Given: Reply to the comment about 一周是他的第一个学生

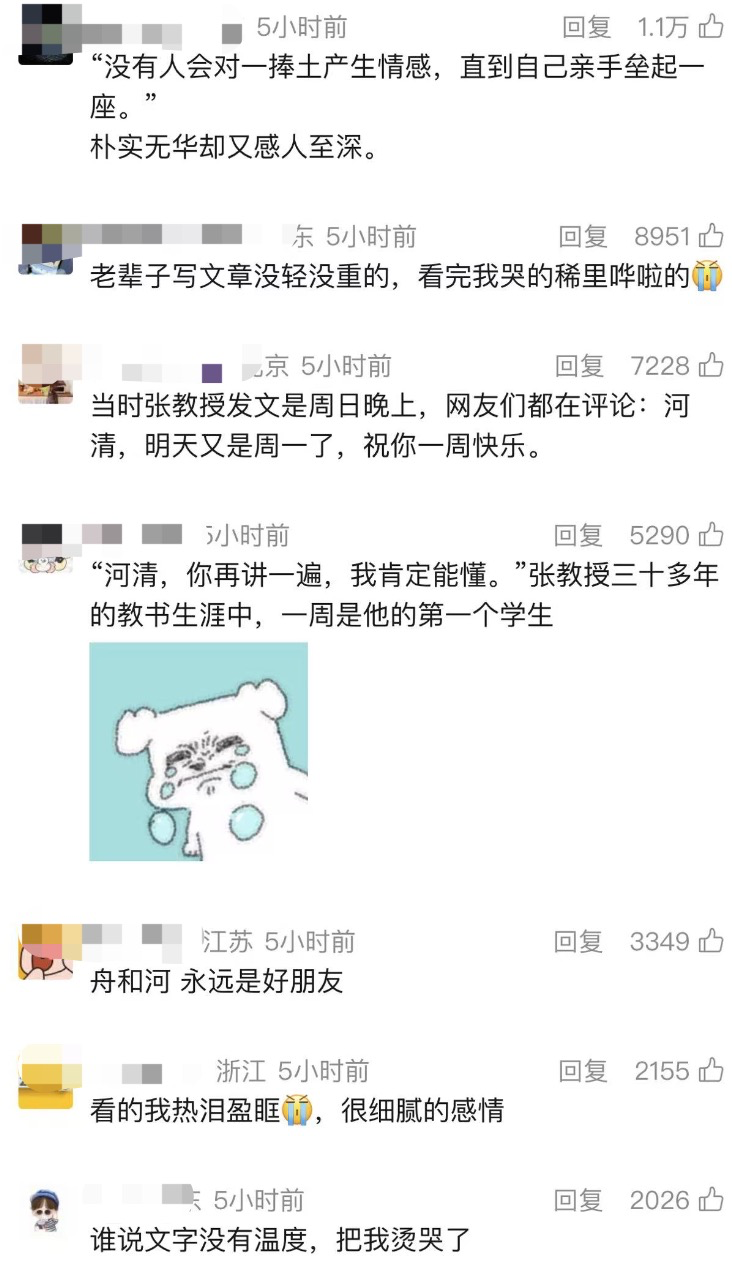Looking at the screenshot, I should (580, 536).
